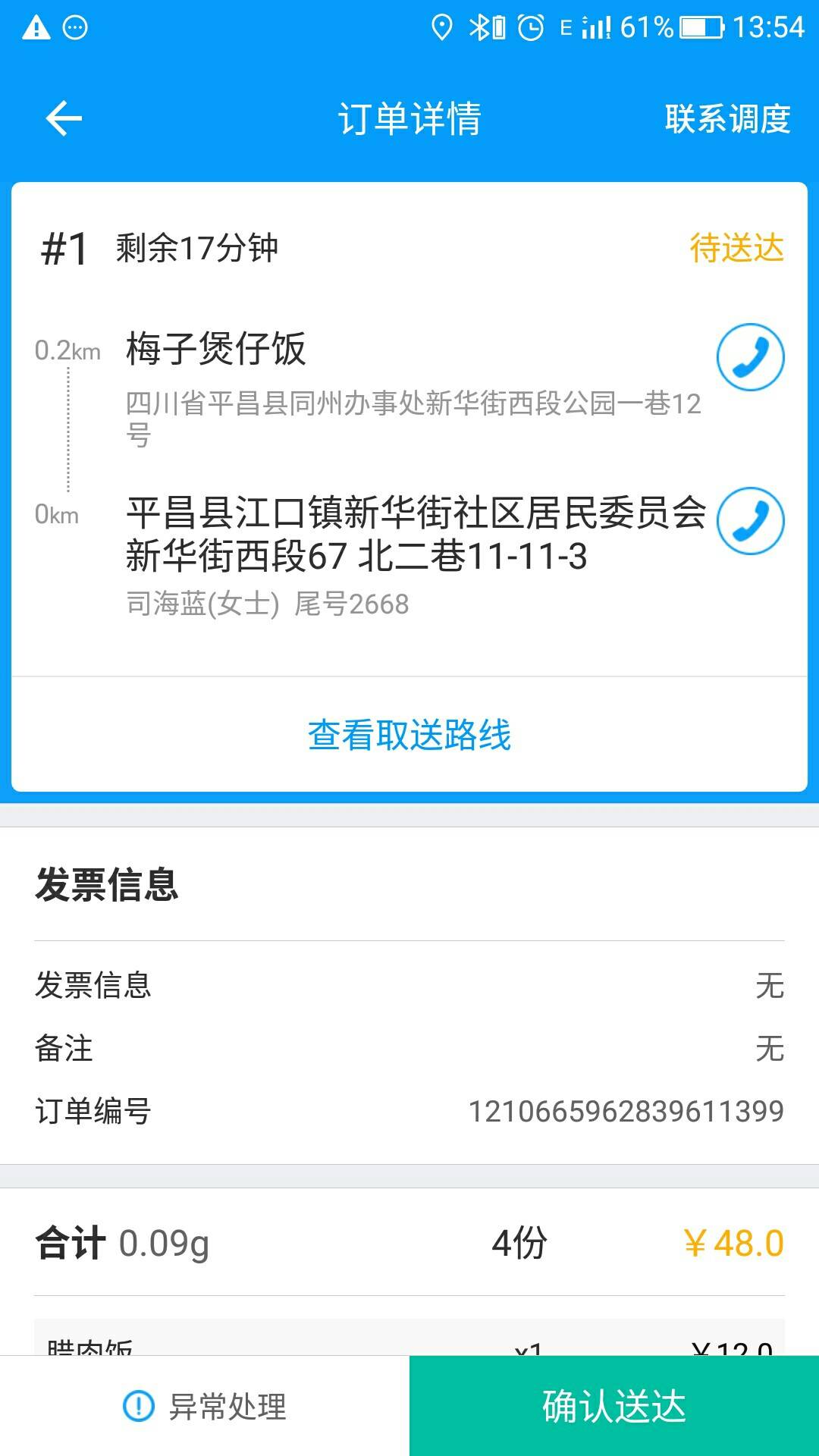
Task: Open 查看取送路线 route view
Action: pos(409,735)
